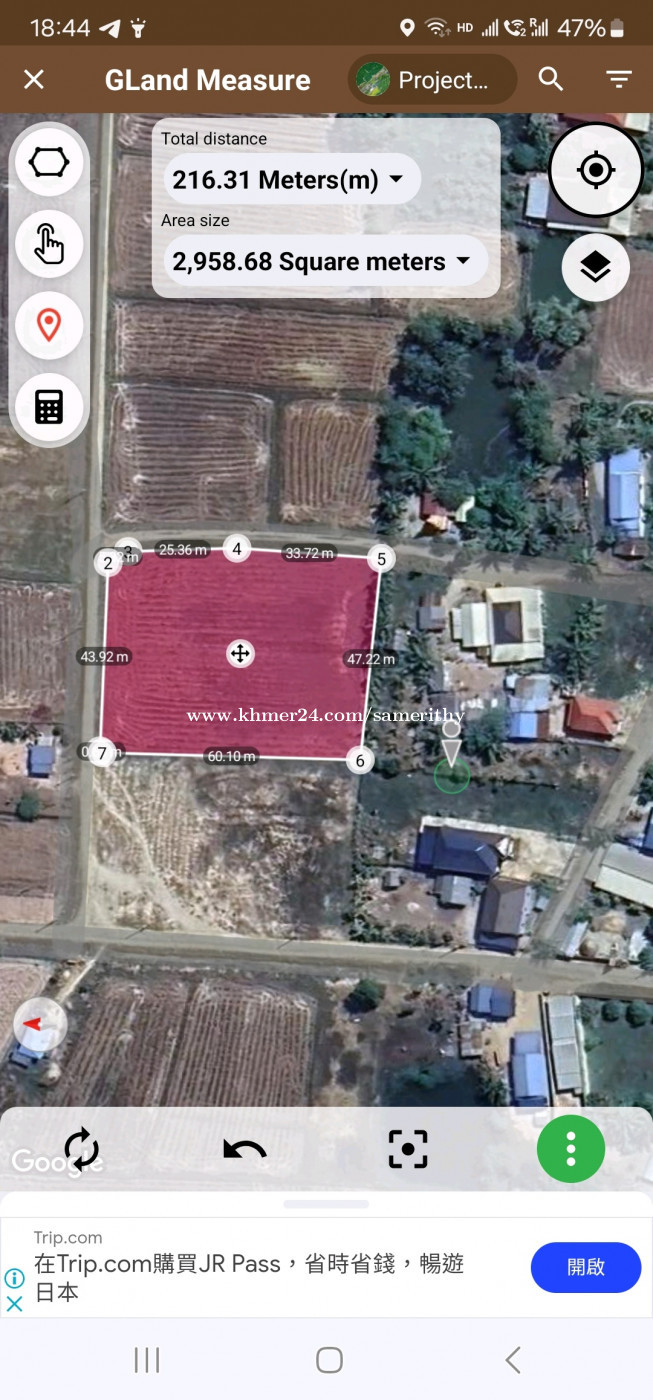The image size is (653, 1400).
Task: Tap the blue 開啟 ad button
Action: (586, 1267)
